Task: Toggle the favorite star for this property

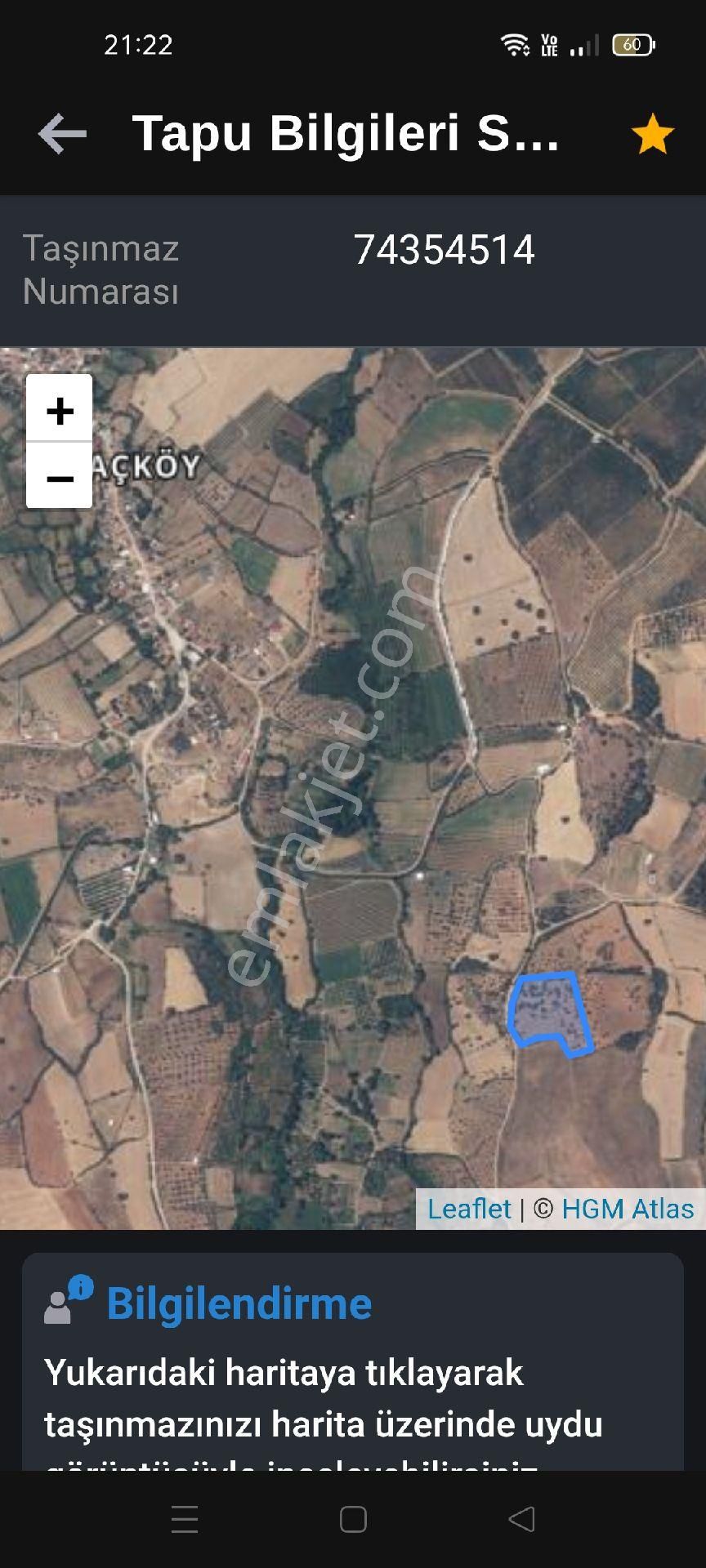Action: [x=651, y=135]
